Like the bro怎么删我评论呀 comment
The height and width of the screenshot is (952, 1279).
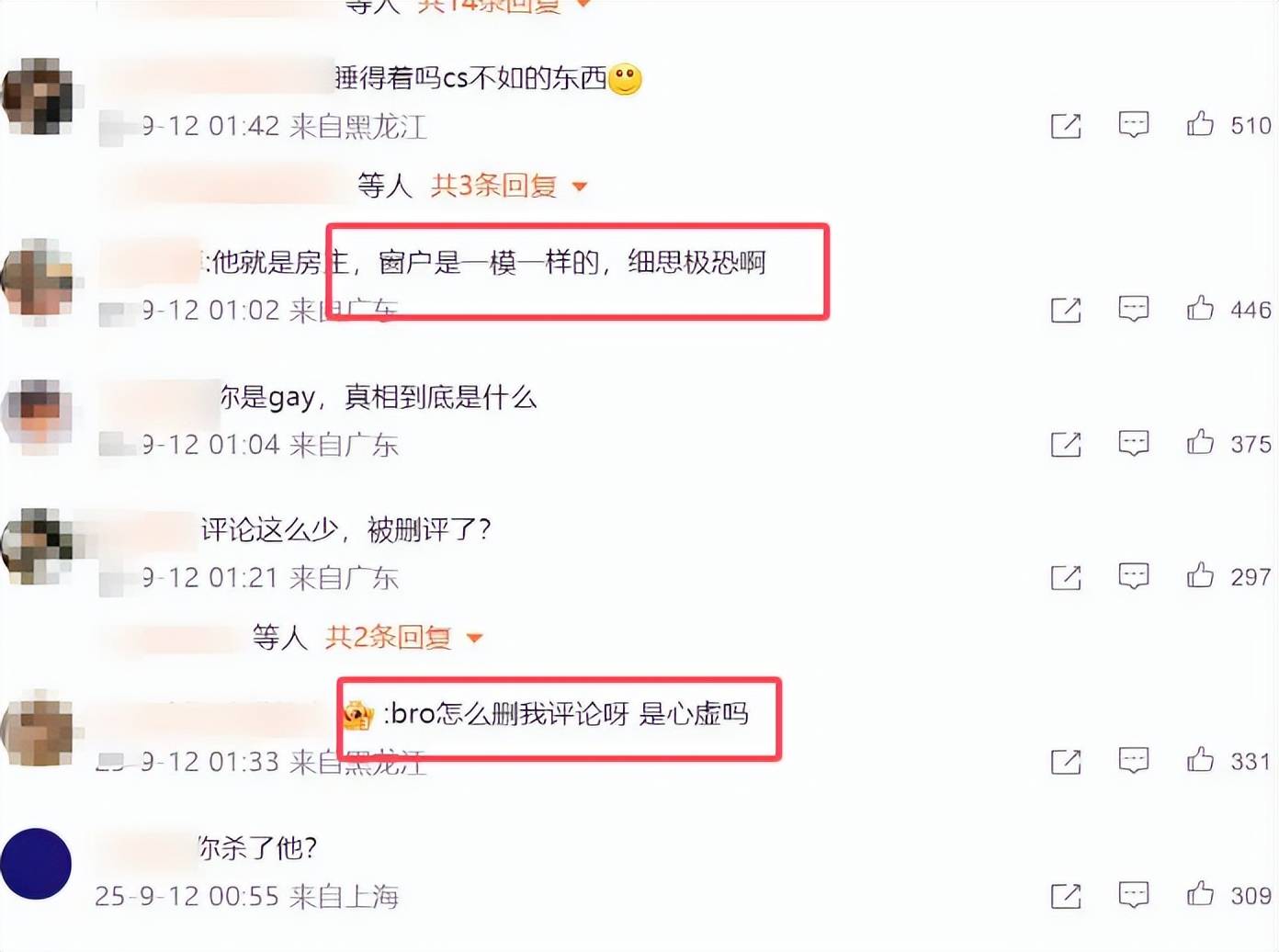pyautogui.click(x=1200, y=760)
